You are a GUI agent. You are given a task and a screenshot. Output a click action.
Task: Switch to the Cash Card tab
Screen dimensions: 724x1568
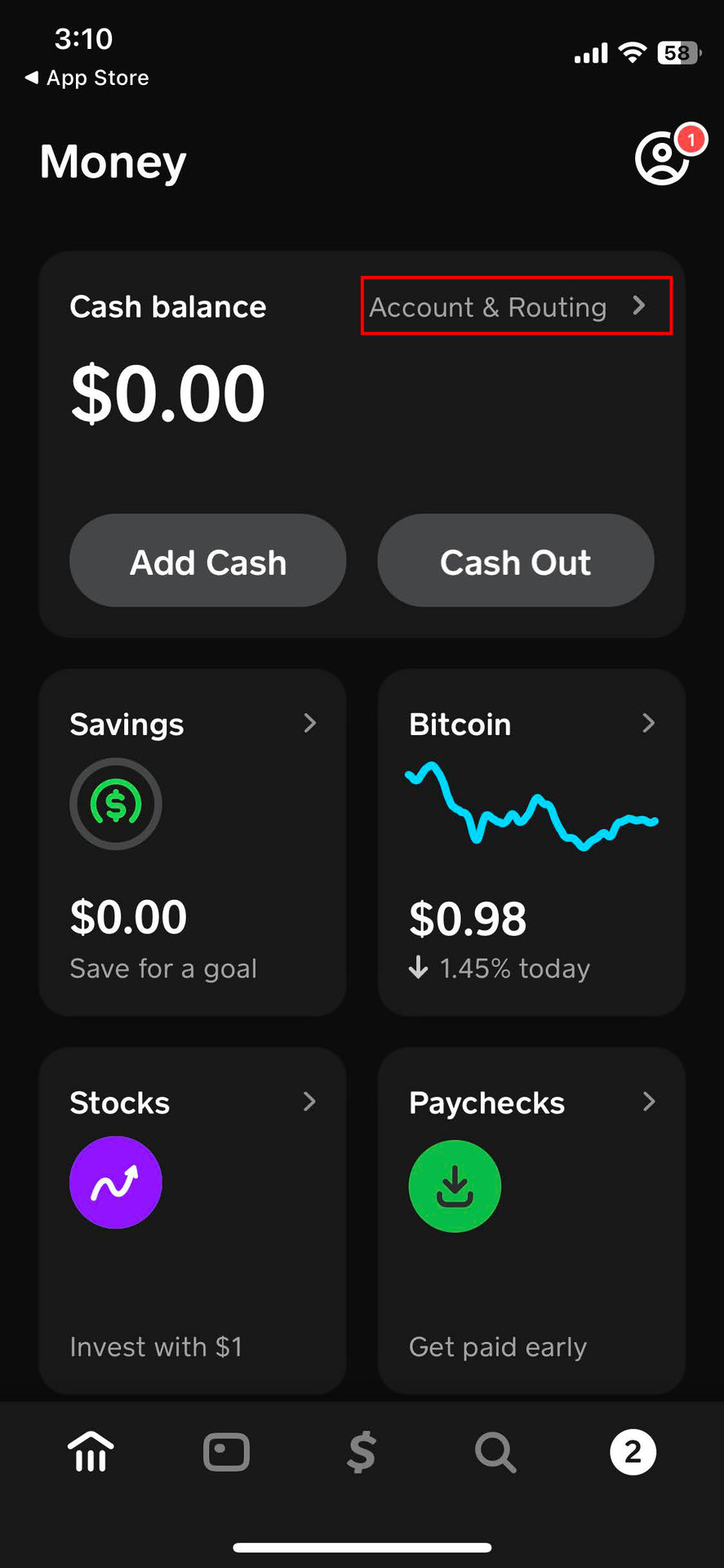click(226, 1452)
